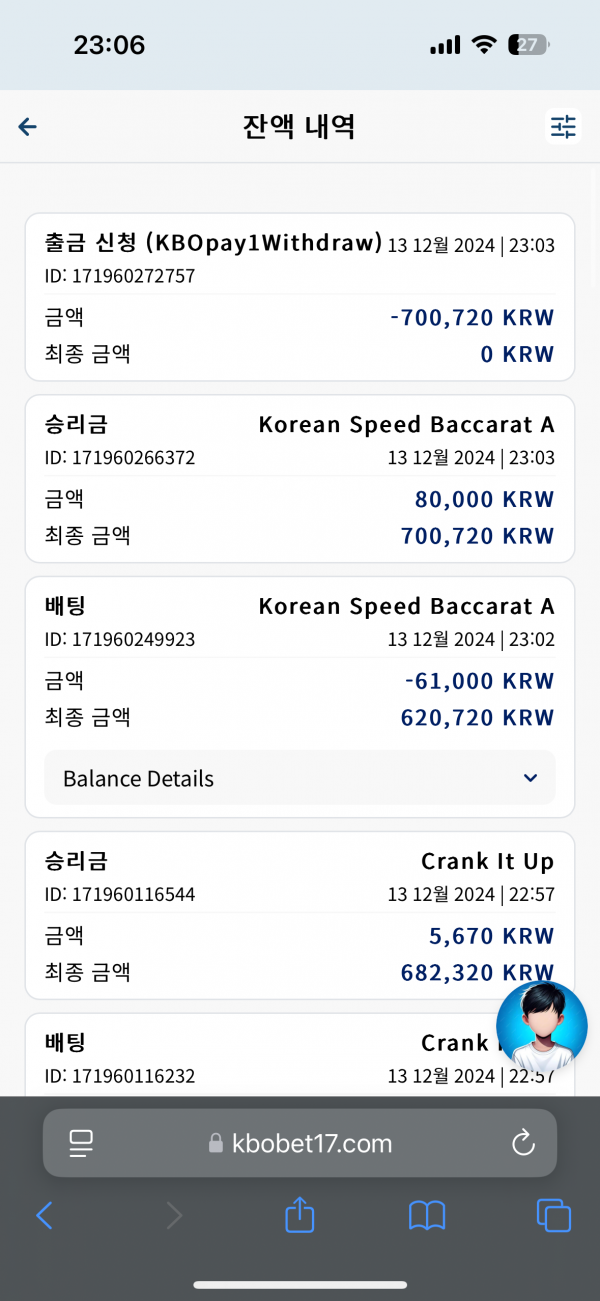Open Safari bookmarks
This screenshot has height=1301, width=600.
427,1216
